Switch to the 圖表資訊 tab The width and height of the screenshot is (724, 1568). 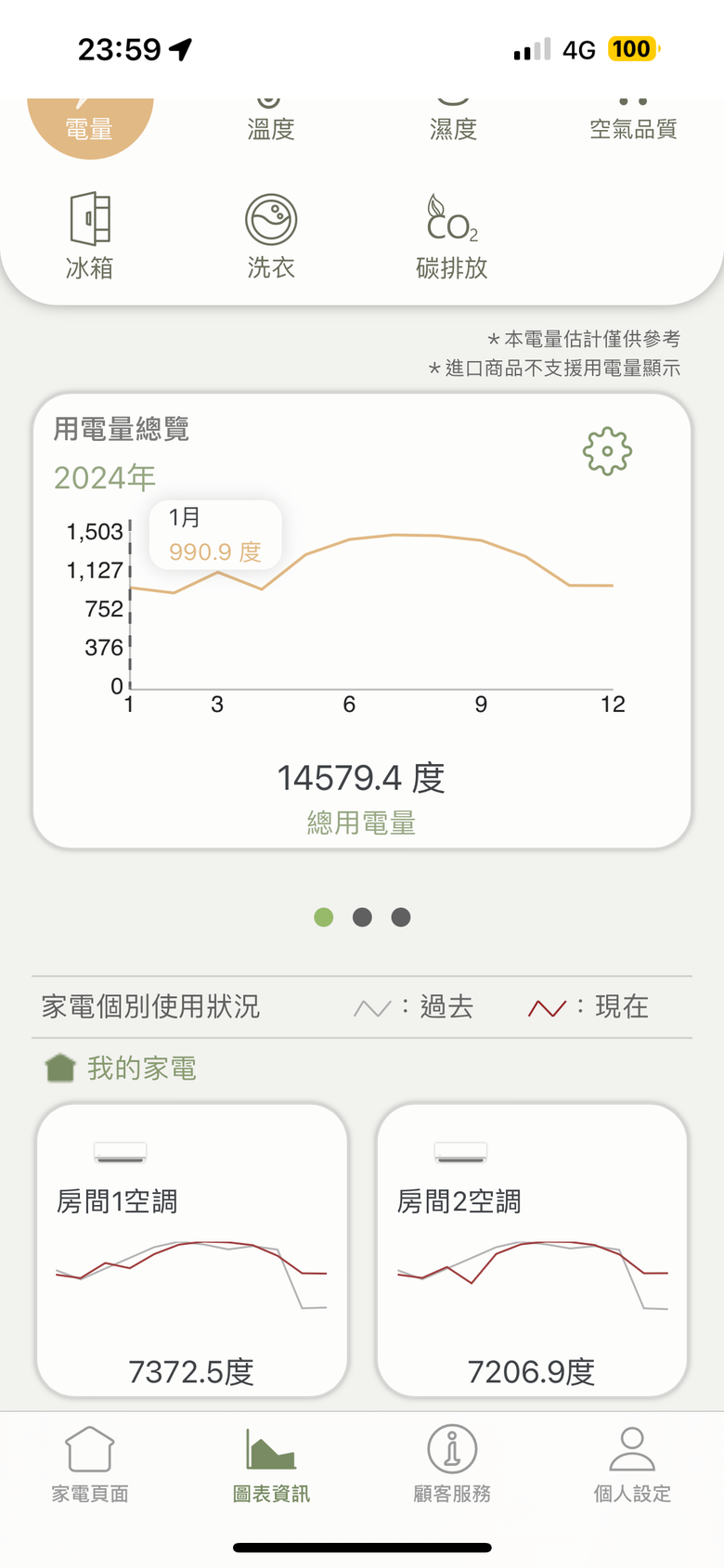[271, 1465]
